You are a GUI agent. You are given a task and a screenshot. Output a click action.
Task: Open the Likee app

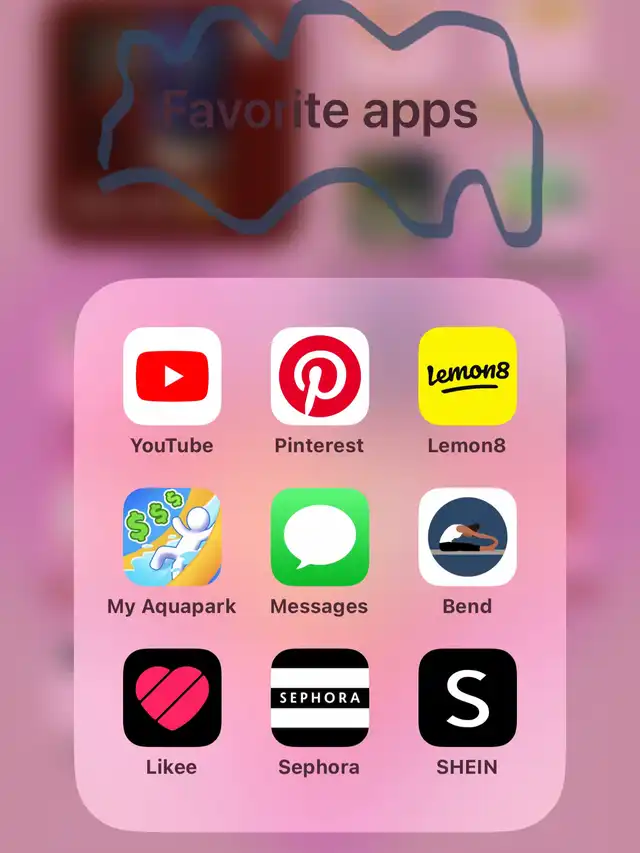pos(172,697)
